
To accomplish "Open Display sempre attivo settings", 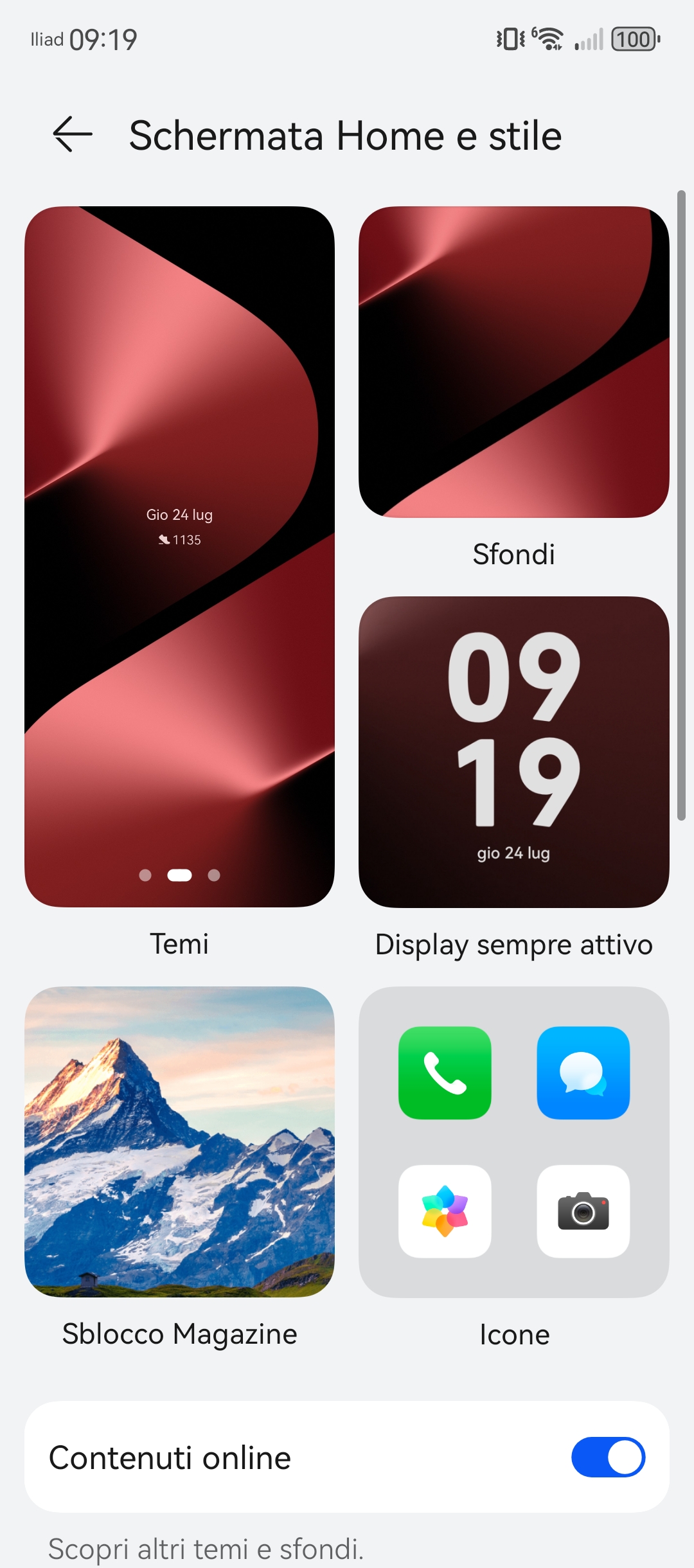I will (x=513, y=752).
